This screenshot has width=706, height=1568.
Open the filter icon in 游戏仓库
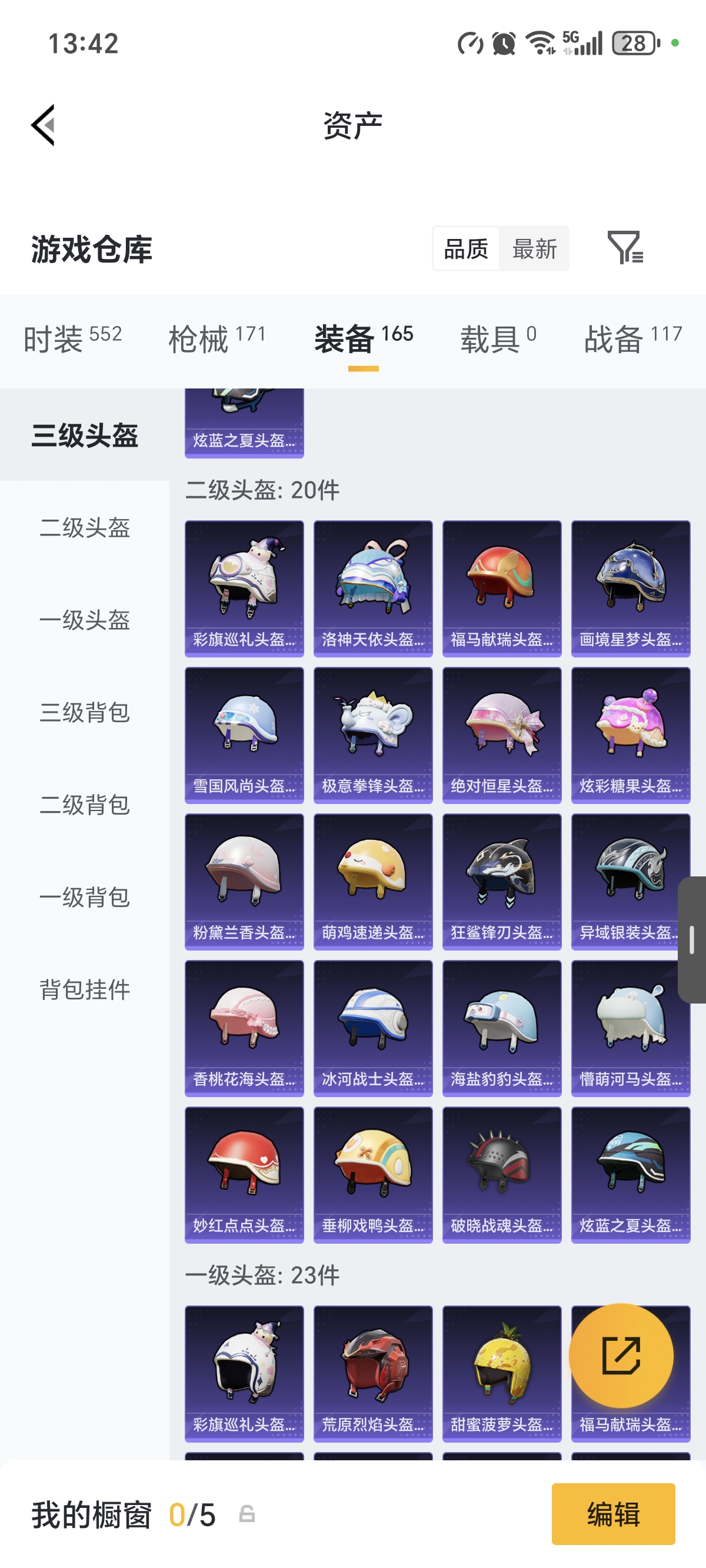[625, 248]
